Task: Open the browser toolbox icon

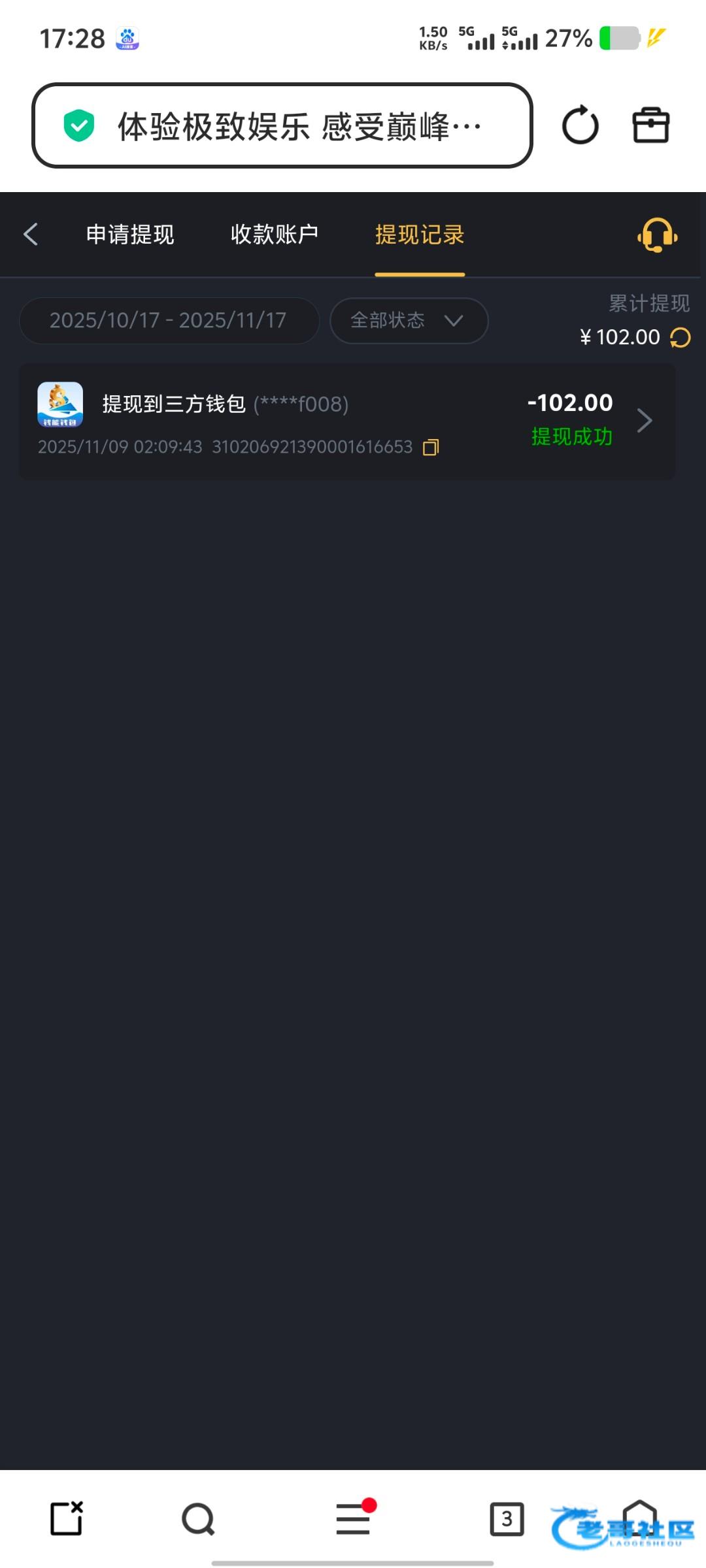Action: click(650, 125)
